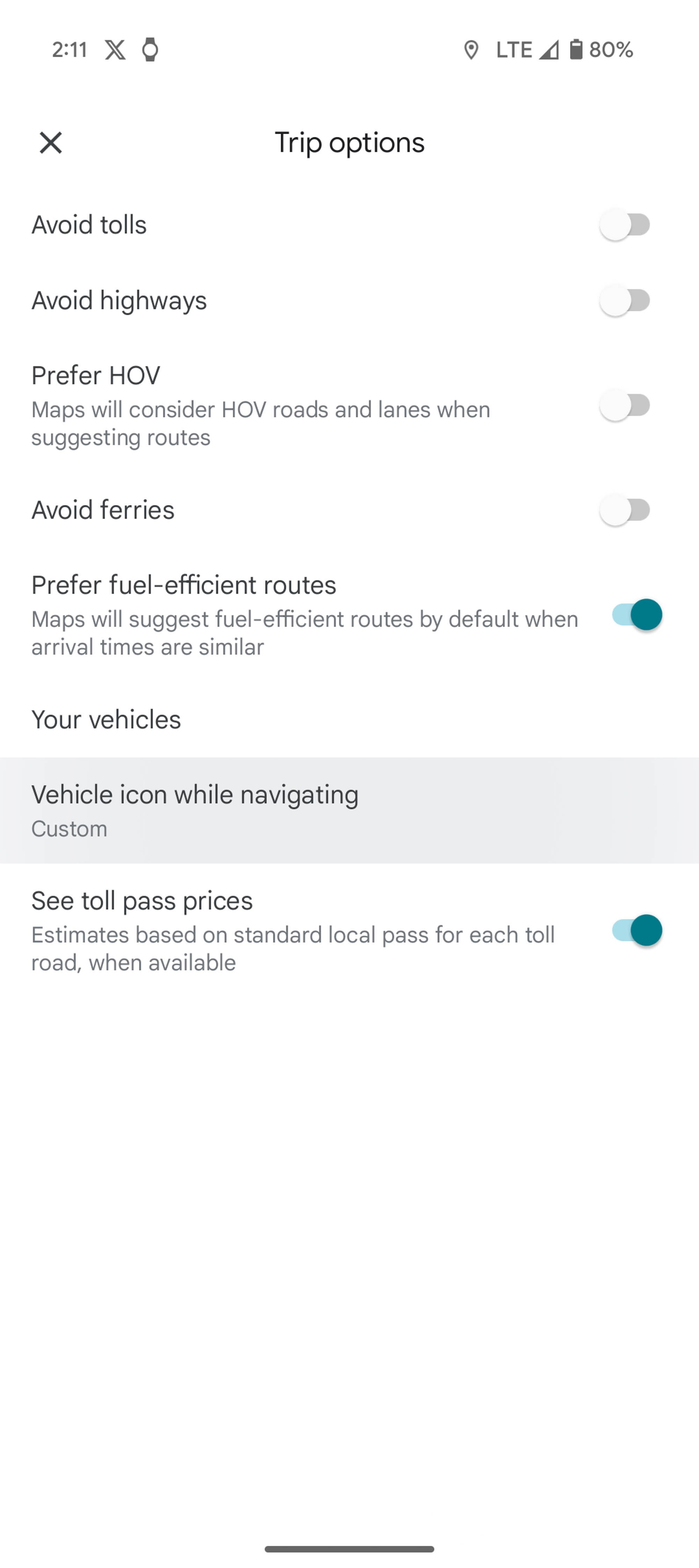Turn off See toll pass prices
The height and width of the screenshot is (1568, 699).
(x=637, y=931)
